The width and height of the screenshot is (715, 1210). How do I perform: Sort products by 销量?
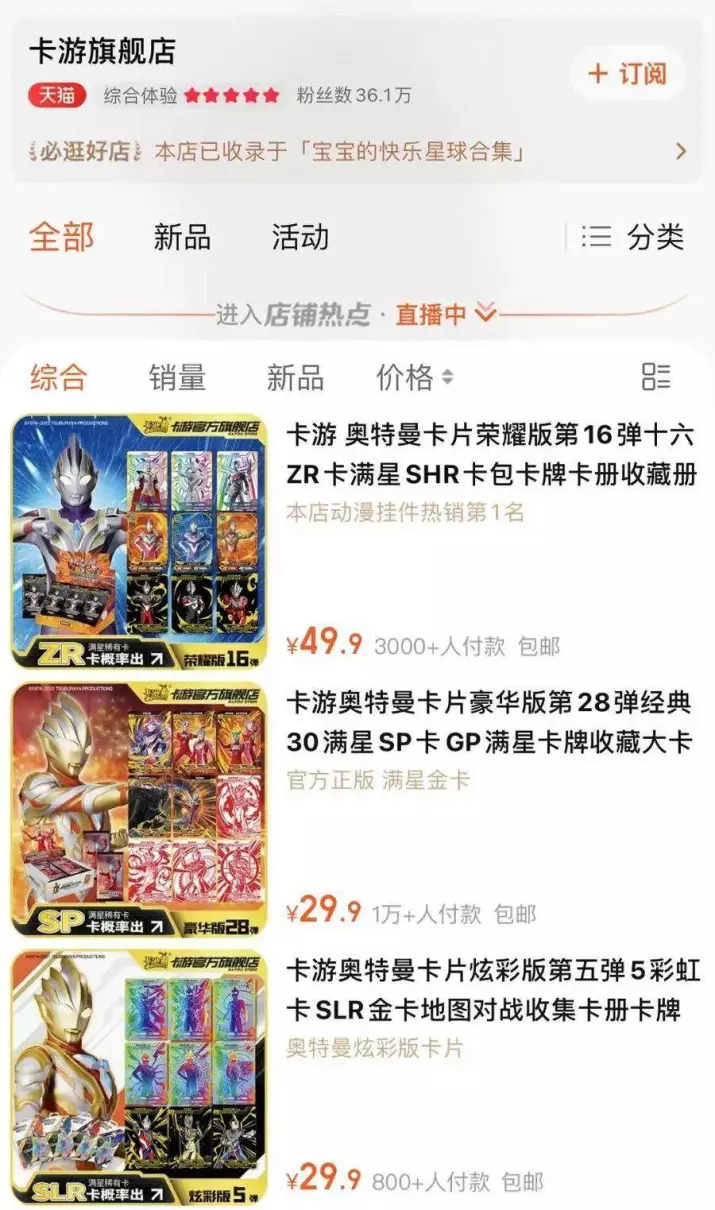177,377
